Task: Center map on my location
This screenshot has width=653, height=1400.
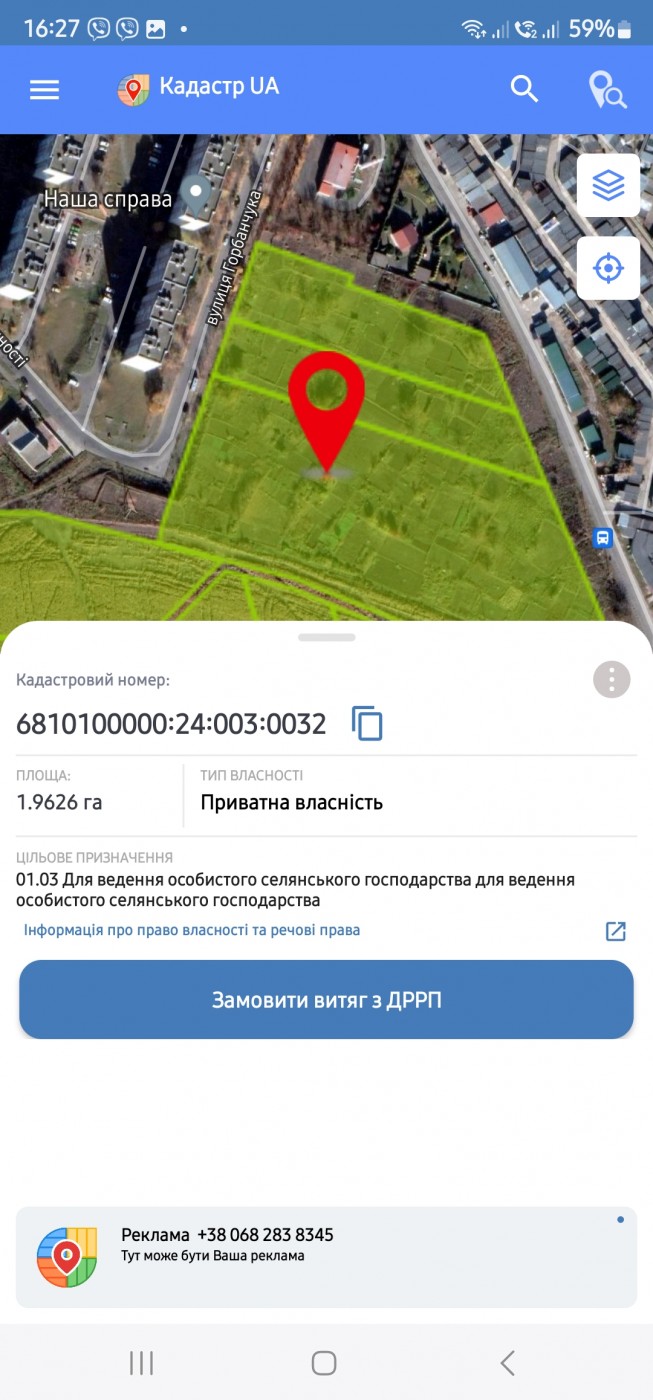Action: 608,268
